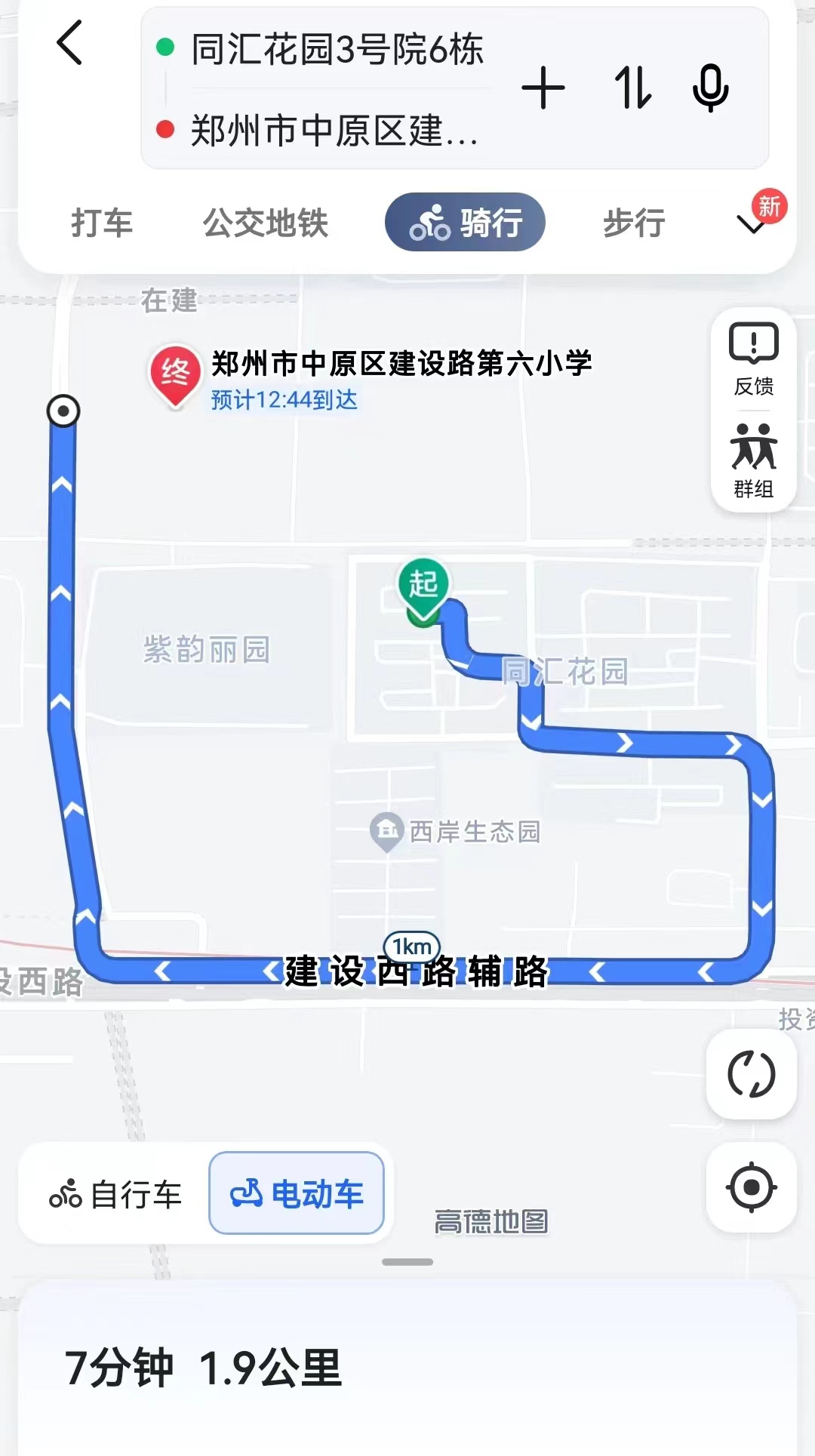Go back using the top-left arrow

[x=69, y=43]
